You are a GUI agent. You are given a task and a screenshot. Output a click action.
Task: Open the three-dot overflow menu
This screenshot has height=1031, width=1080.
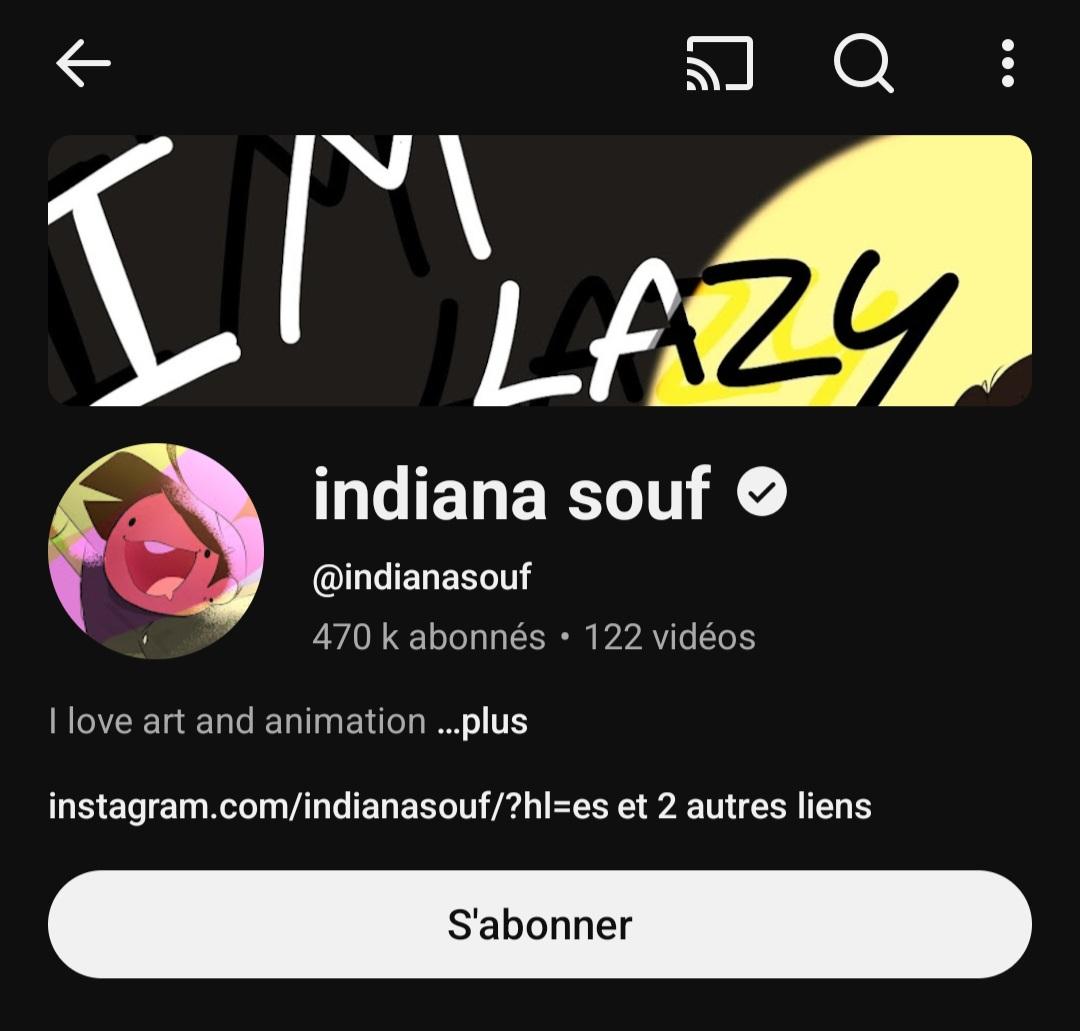click(x=1007, y=64)
